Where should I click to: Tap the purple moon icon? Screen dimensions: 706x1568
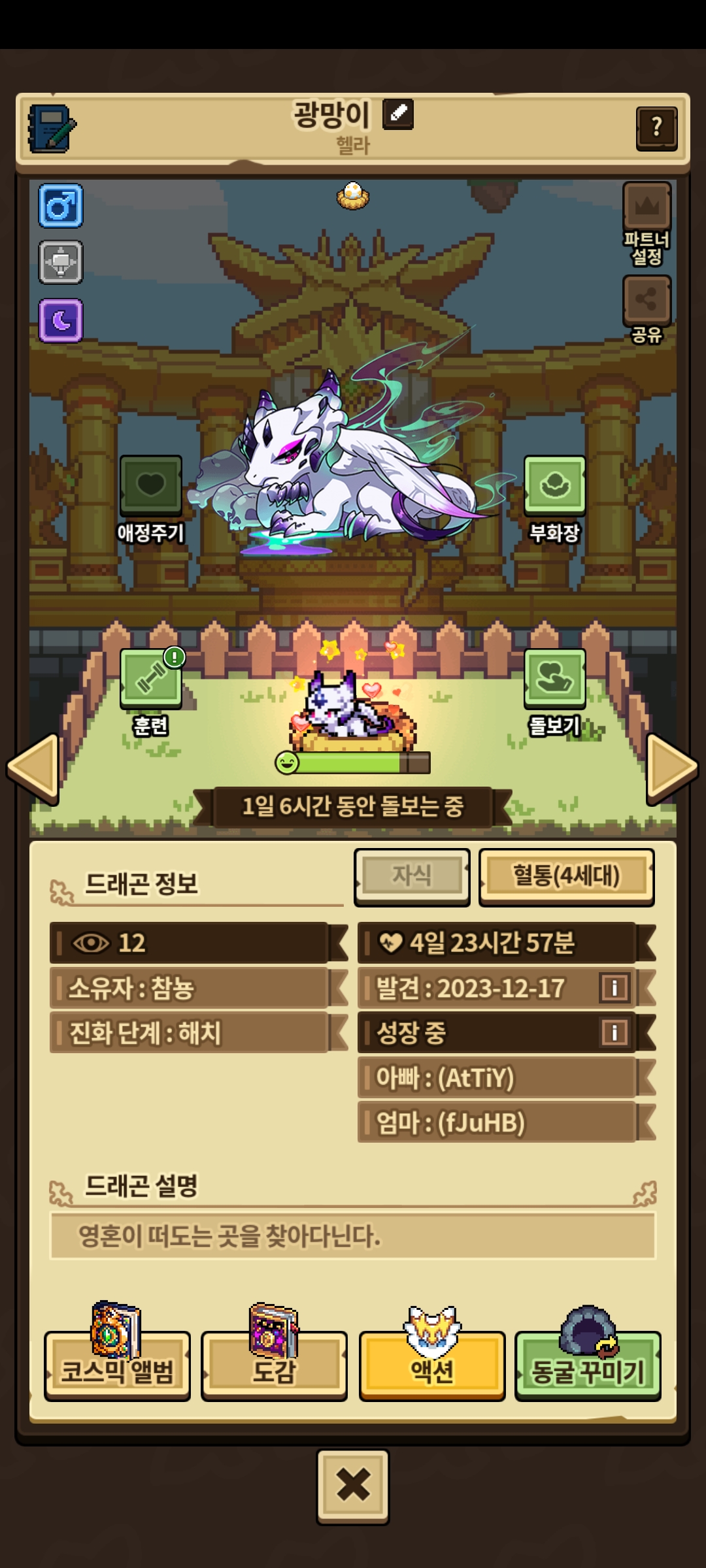61,320
